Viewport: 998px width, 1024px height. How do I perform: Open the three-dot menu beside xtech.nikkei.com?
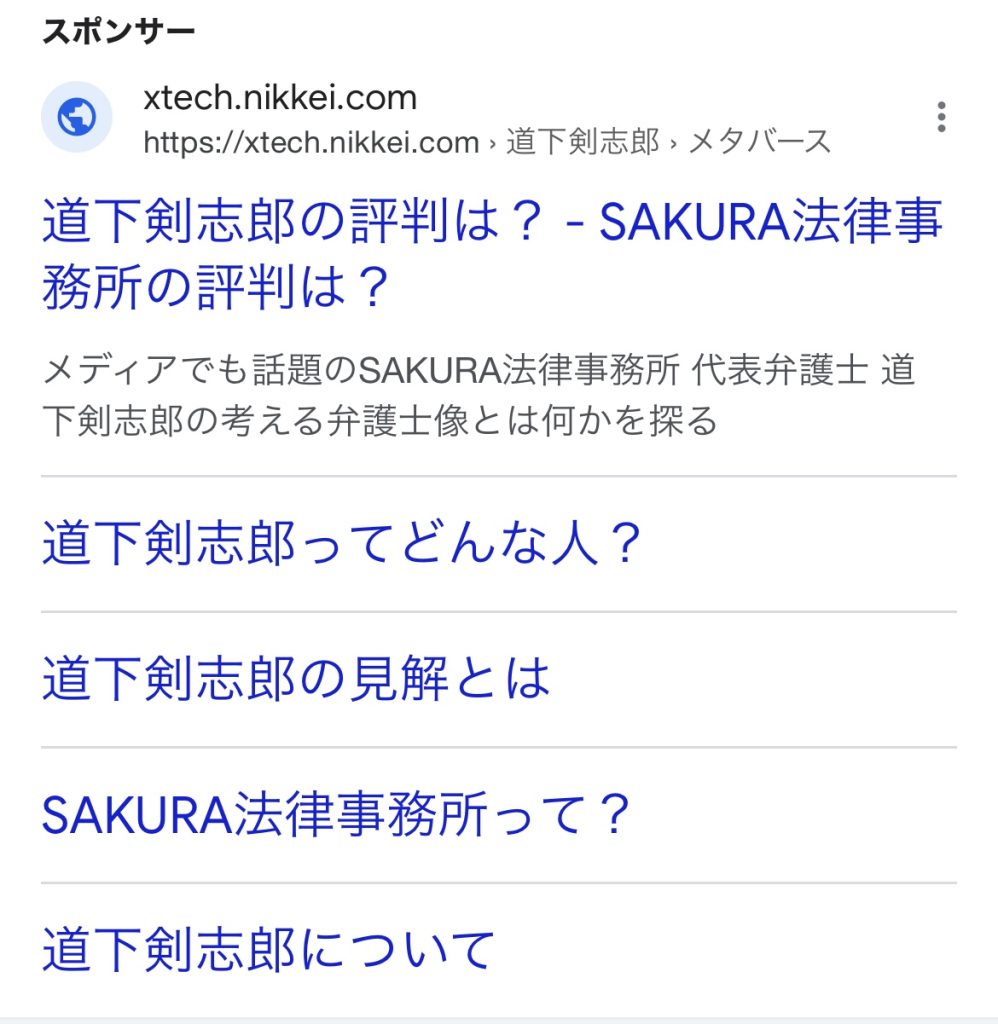[940, 118]
